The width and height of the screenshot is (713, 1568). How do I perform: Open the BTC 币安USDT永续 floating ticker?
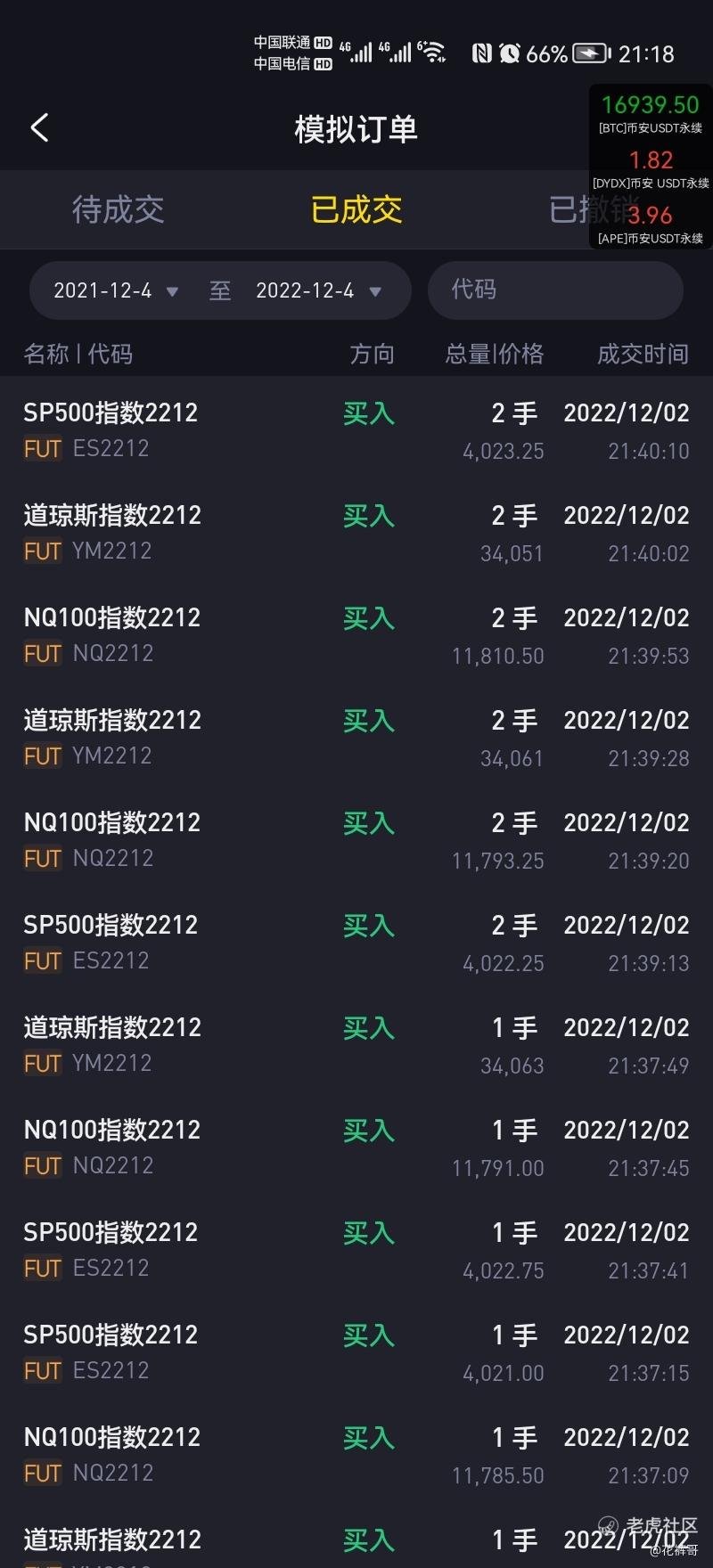651,114
